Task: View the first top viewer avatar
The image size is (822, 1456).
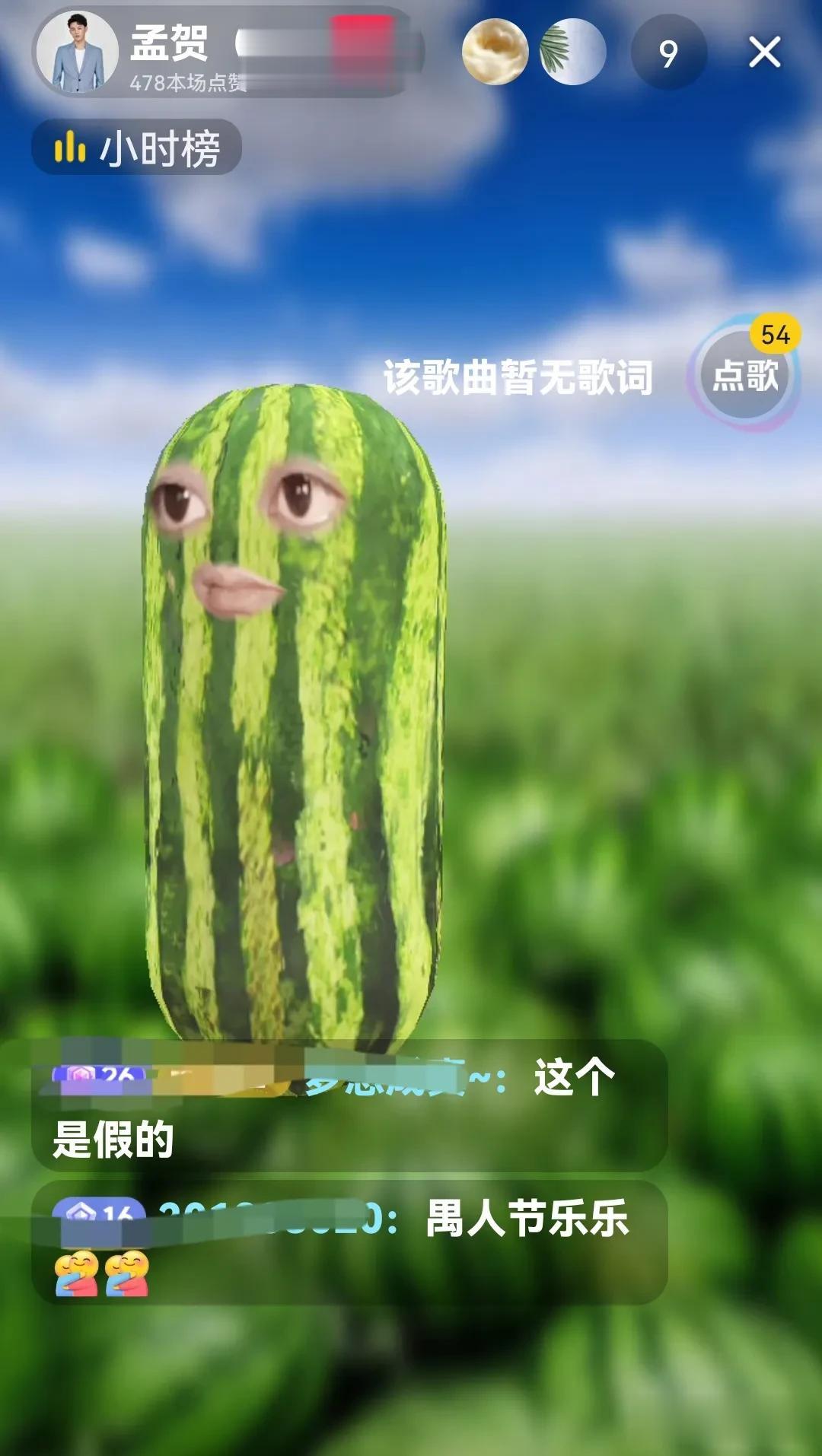Action: tap(495, 52)
